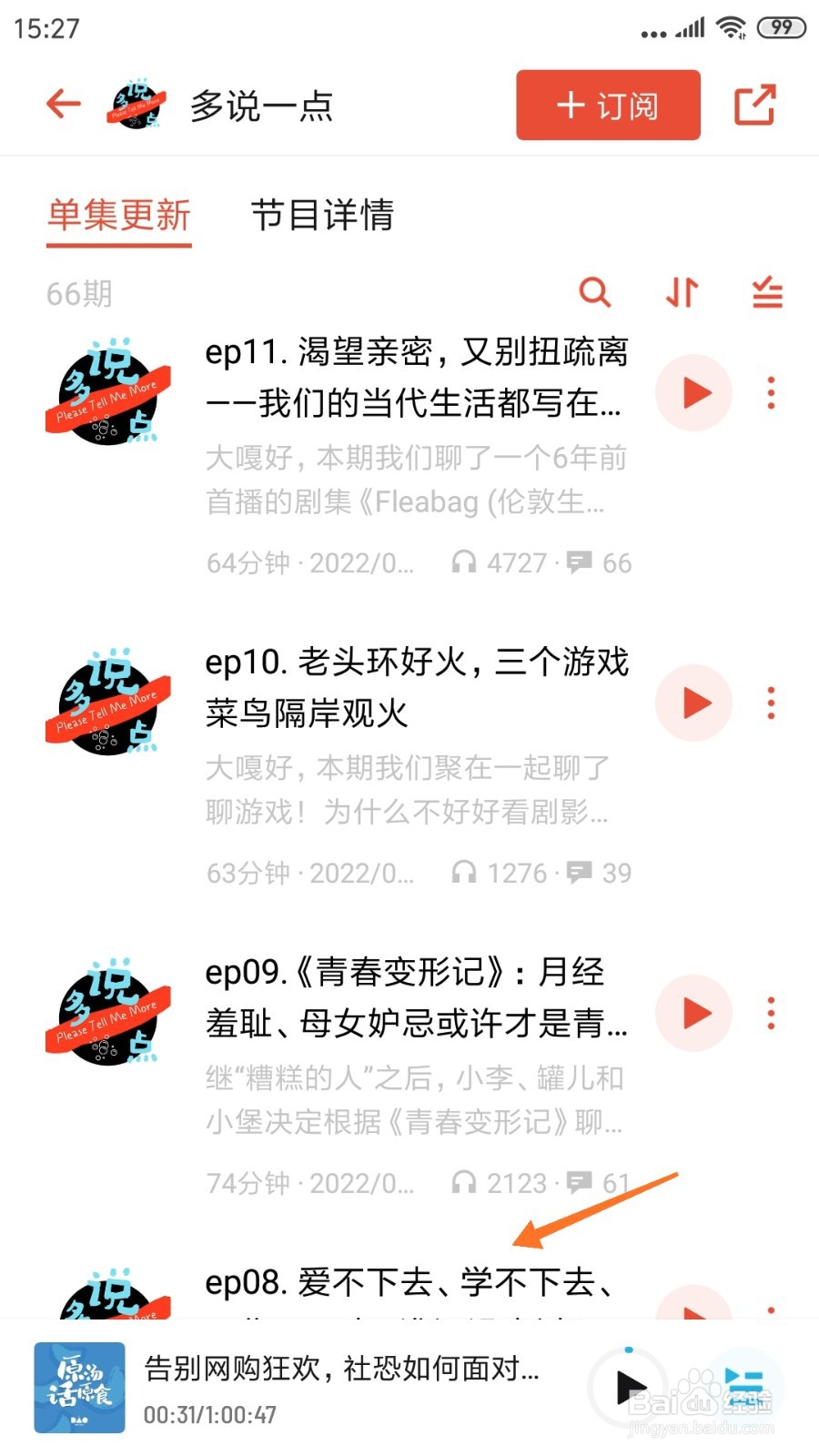Open episode ep10 老头环好火 details
This screenshot has height=1456, width=819.
pos(416,687)
